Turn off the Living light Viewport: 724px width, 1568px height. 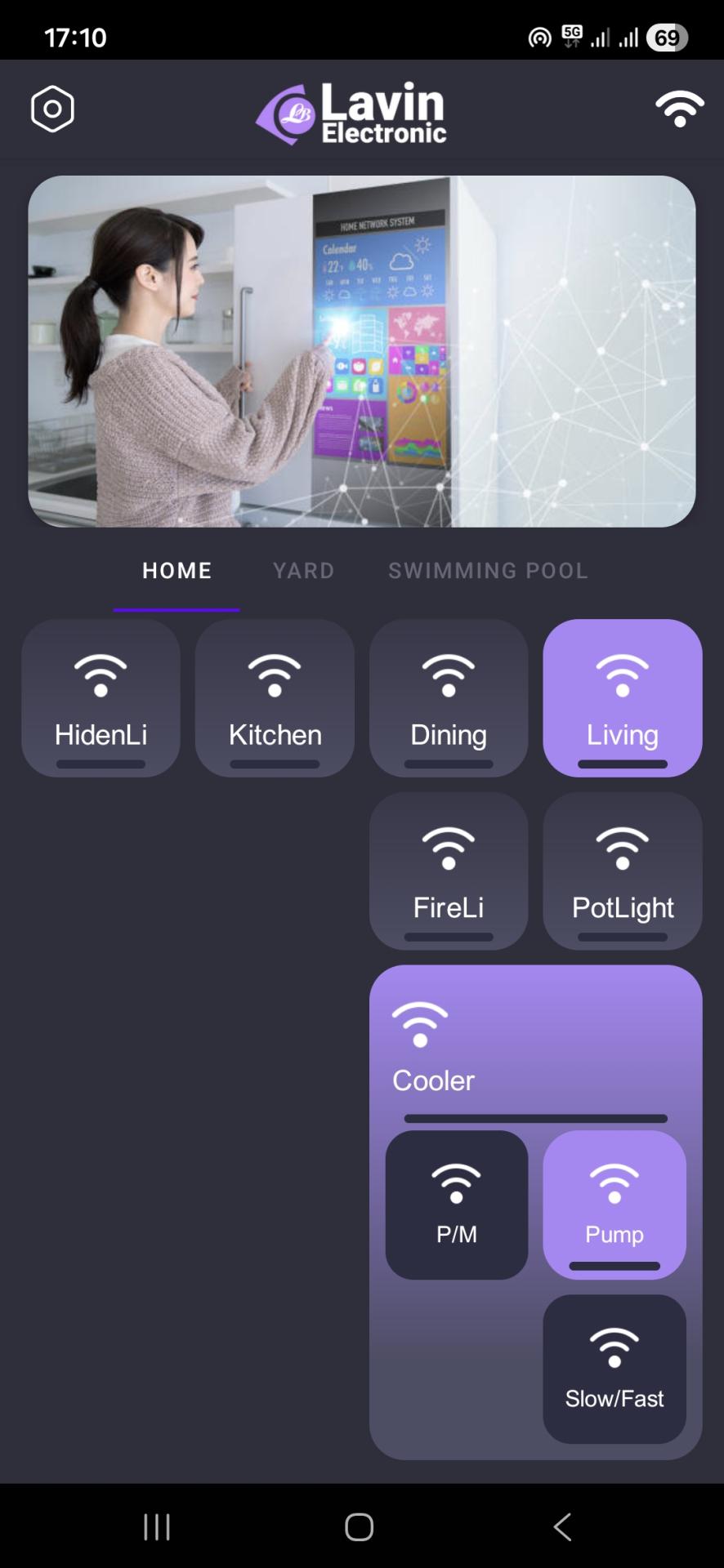(622, 698)
